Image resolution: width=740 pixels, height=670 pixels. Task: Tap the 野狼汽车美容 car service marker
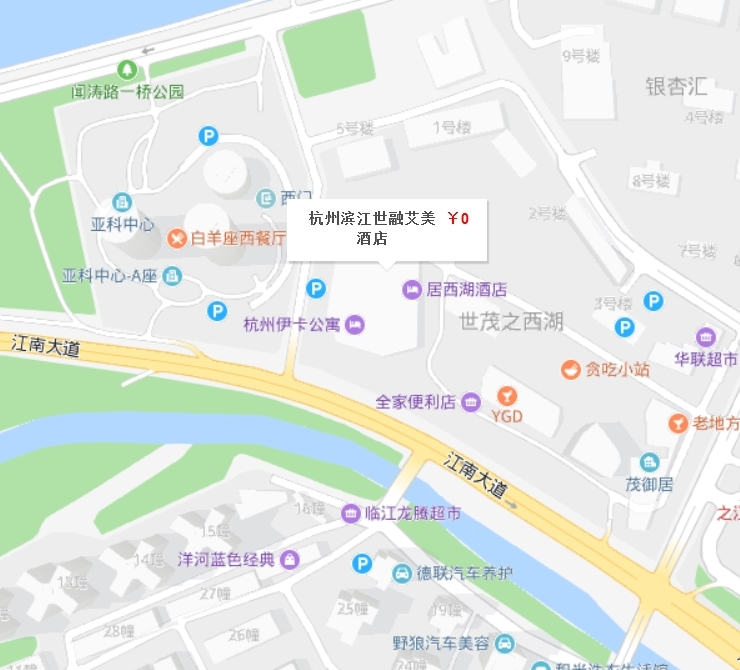click(506, 643)
